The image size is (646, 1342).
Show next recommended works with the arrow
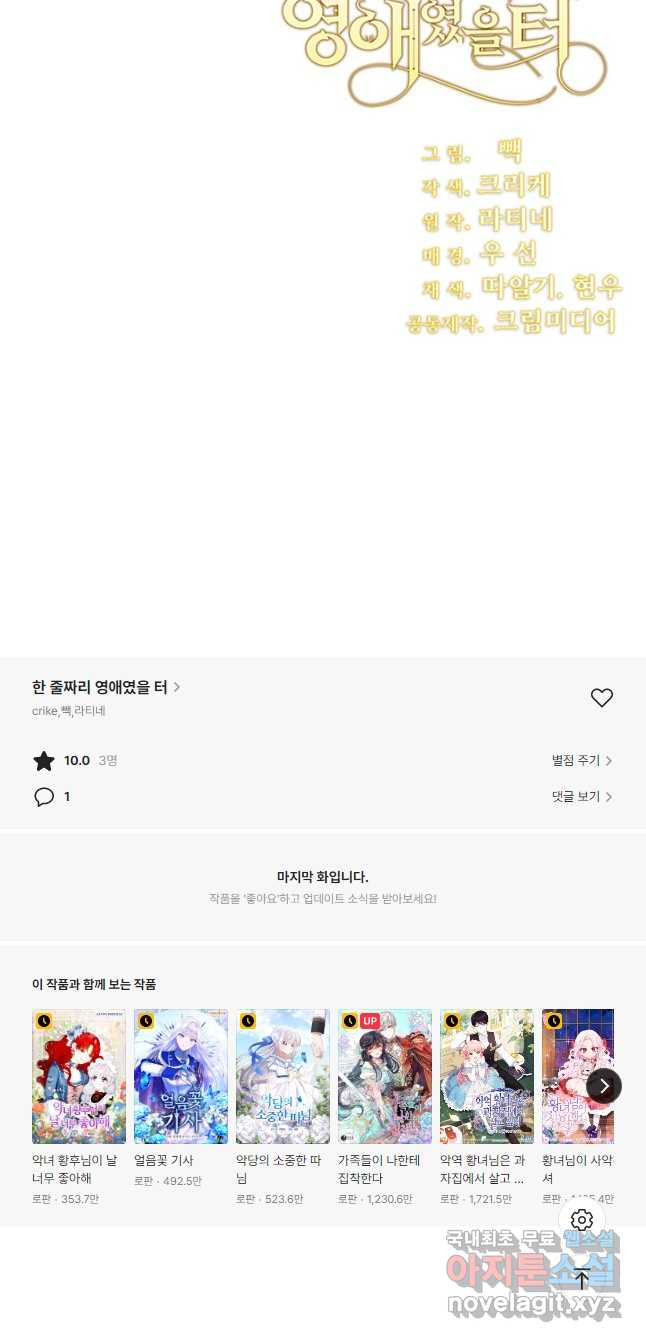point(604,1086)
